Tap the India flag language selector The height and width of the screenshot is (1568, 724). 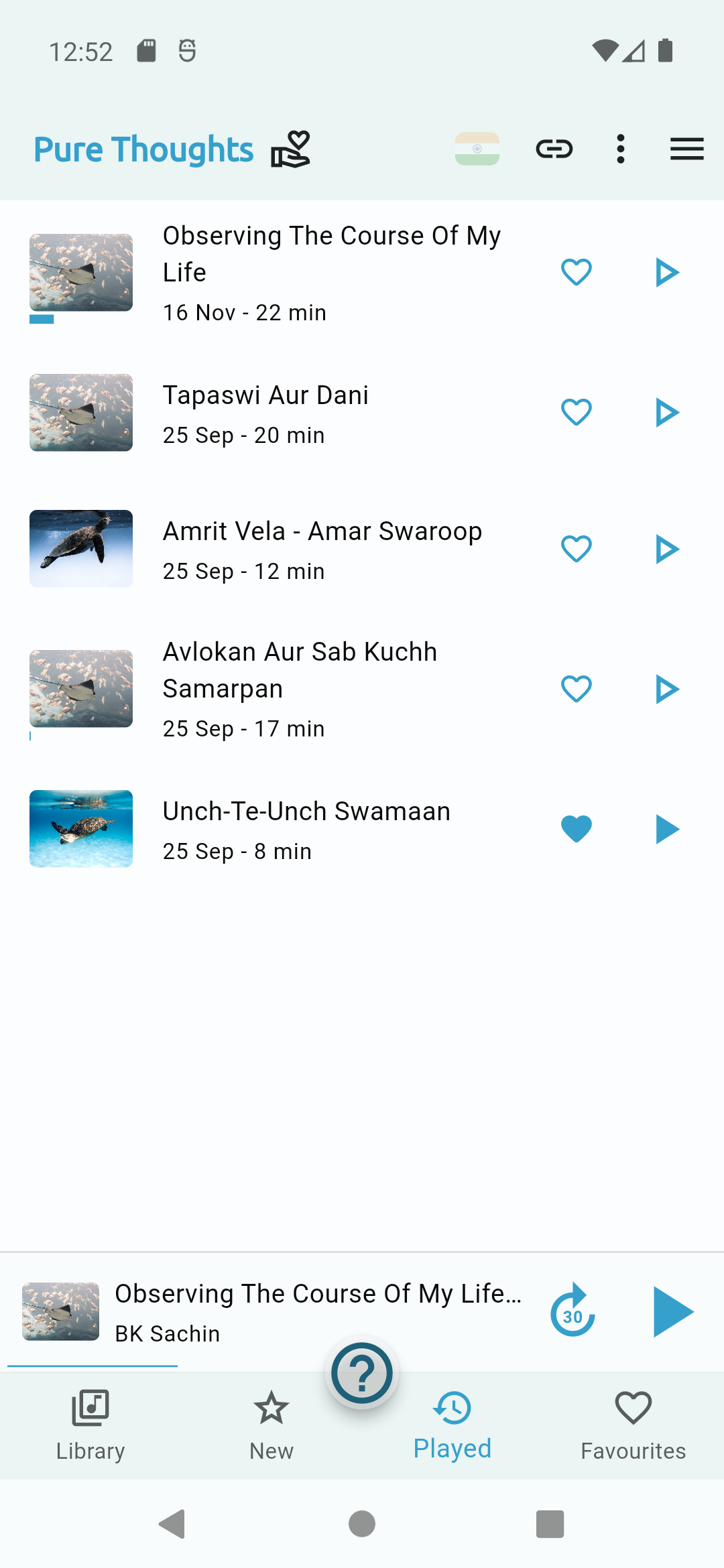click(x=477, y=149)
